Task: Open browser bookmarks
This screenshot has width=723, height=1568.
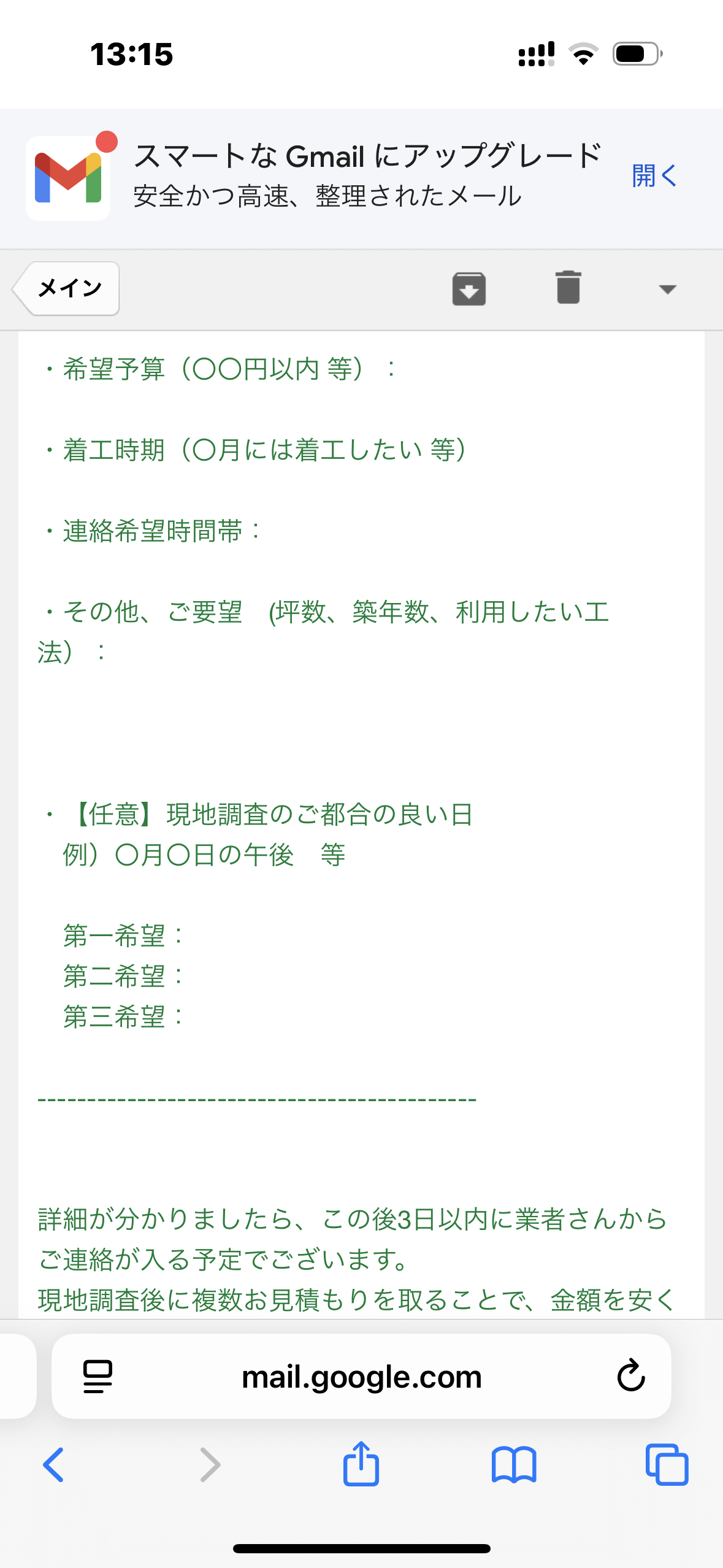Action: click(x=514, y=1465)
